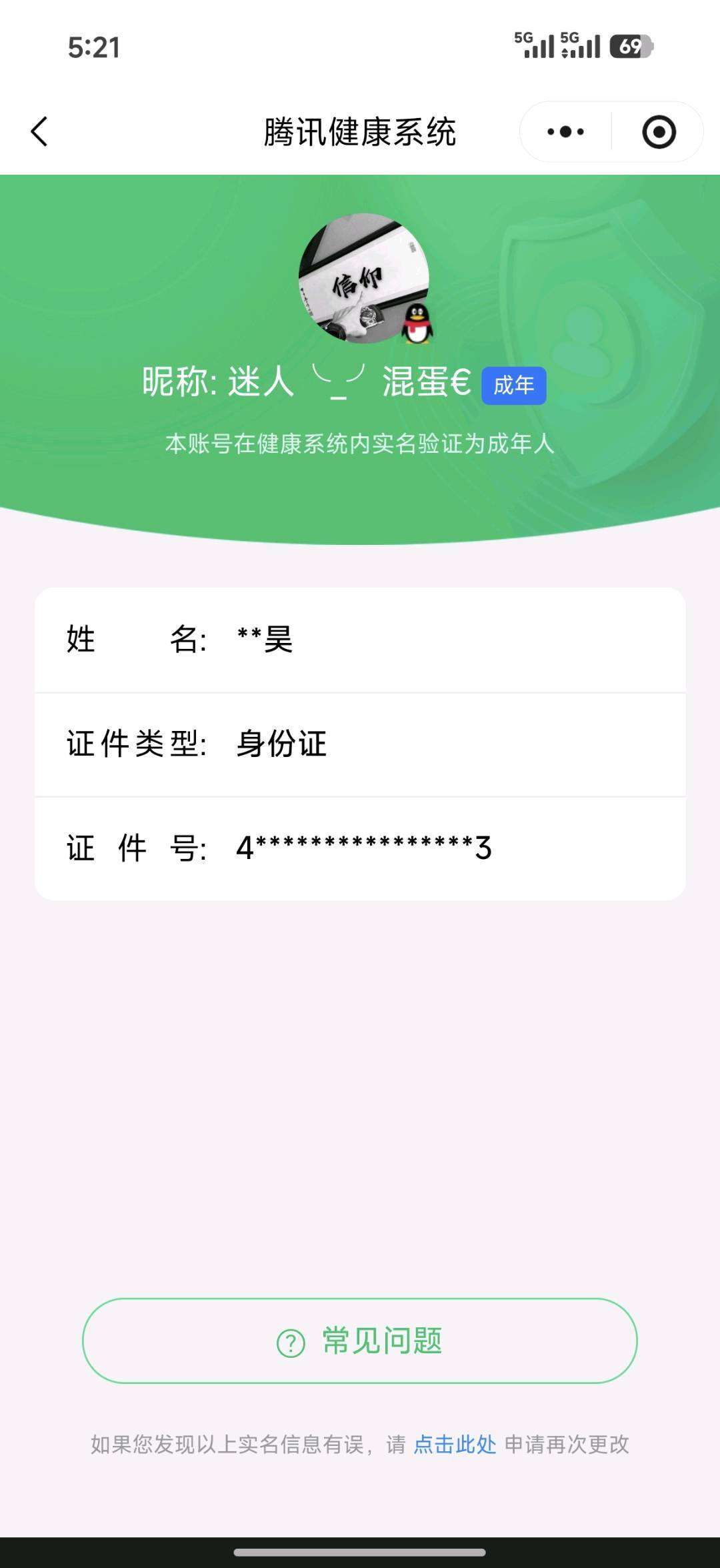The image size is (720, 1568).
Task: Tap the 成年 adult status badge
Action: (514, 385)
